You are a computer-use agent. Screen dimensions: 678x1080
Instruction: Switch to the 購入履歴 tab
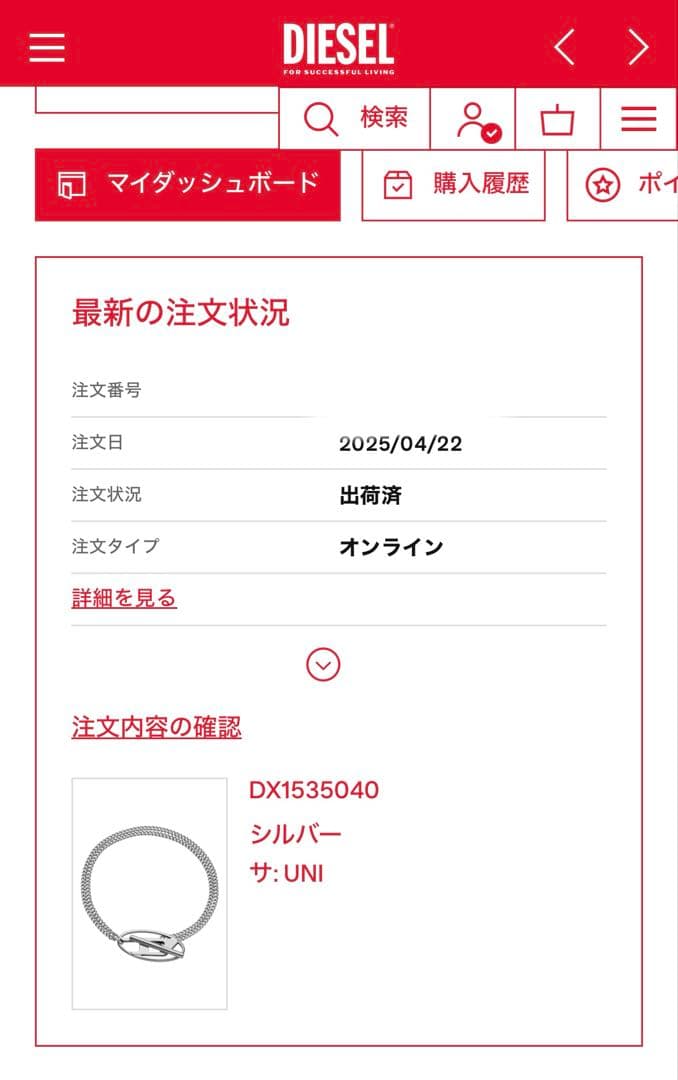coord(454,185)
